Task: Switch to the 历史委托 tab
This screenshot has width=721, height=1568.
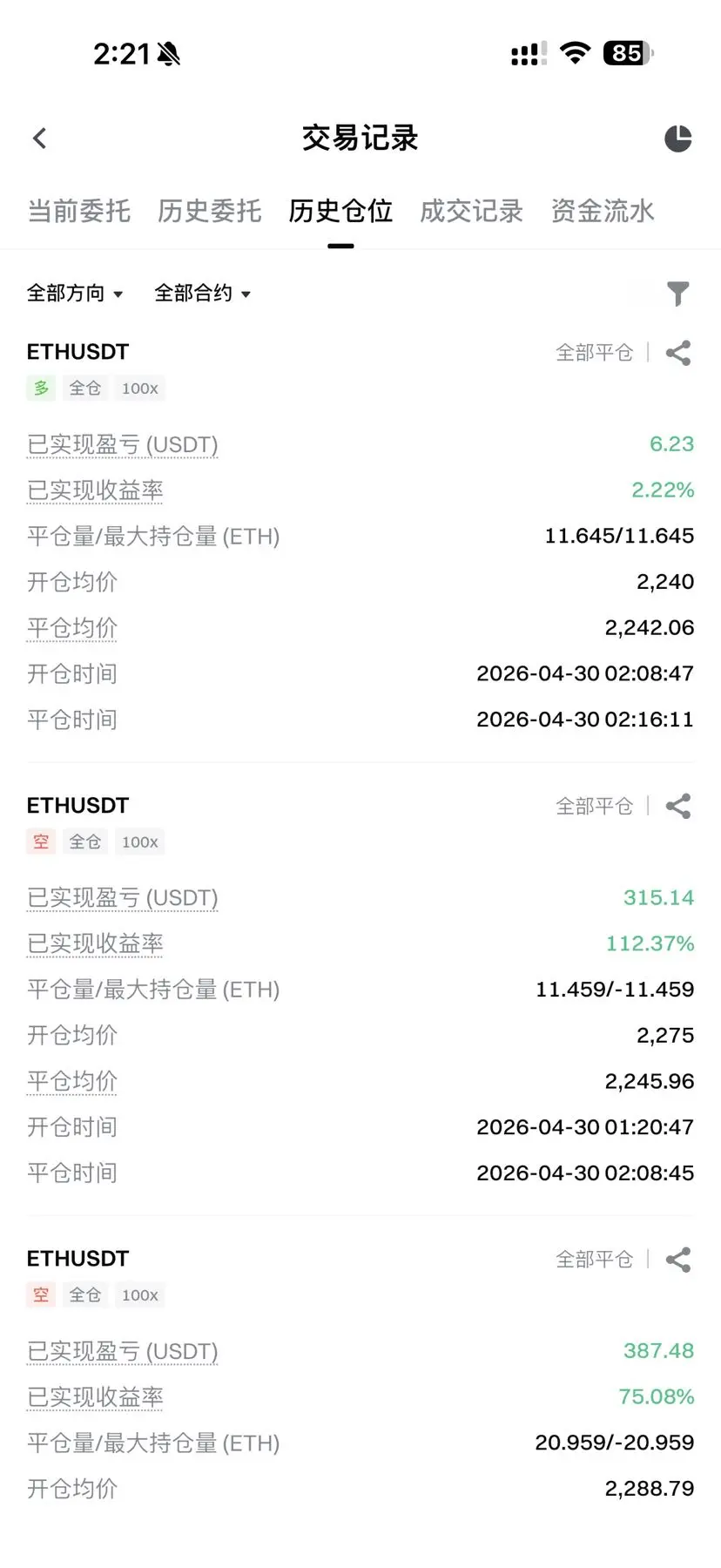Action: [210, 211]
